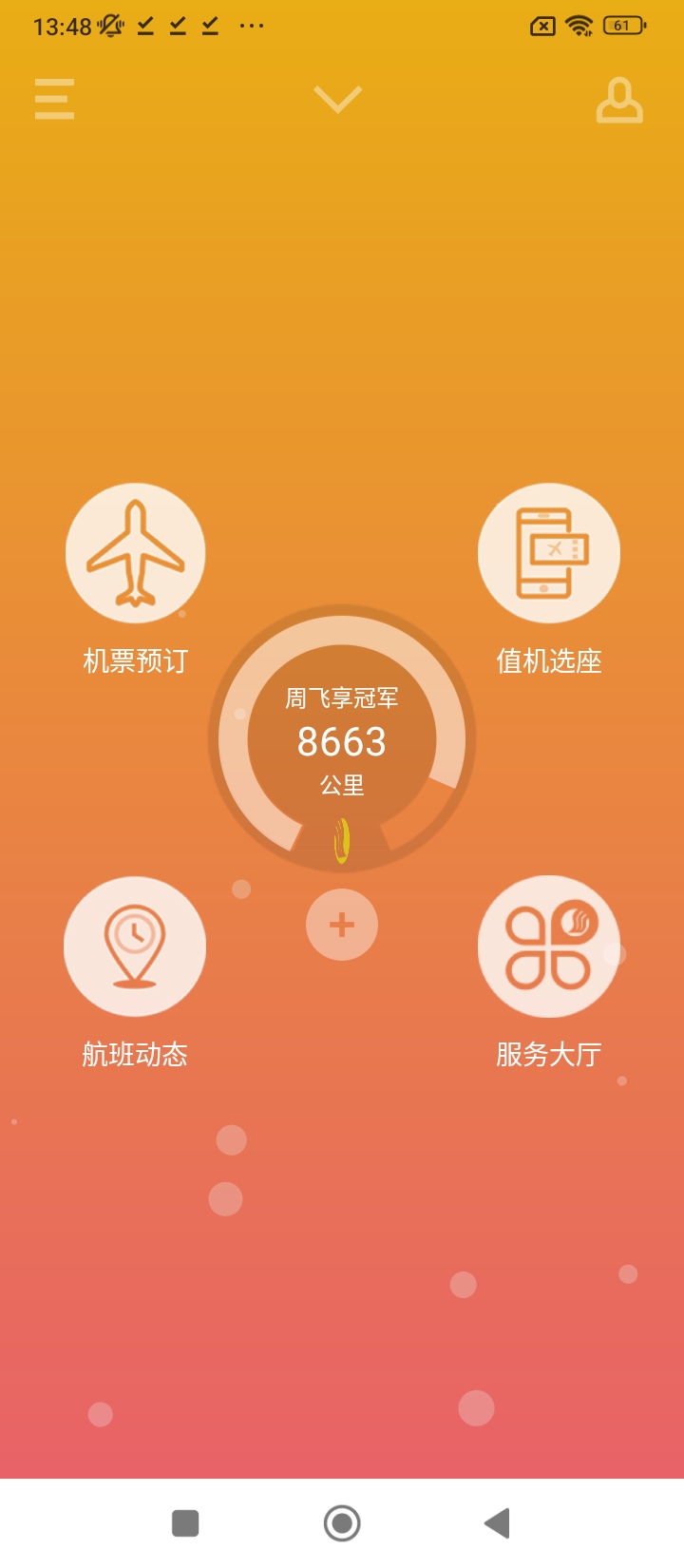Open 航班动态 flight status

pyautogui.click(x=135, y=947)
